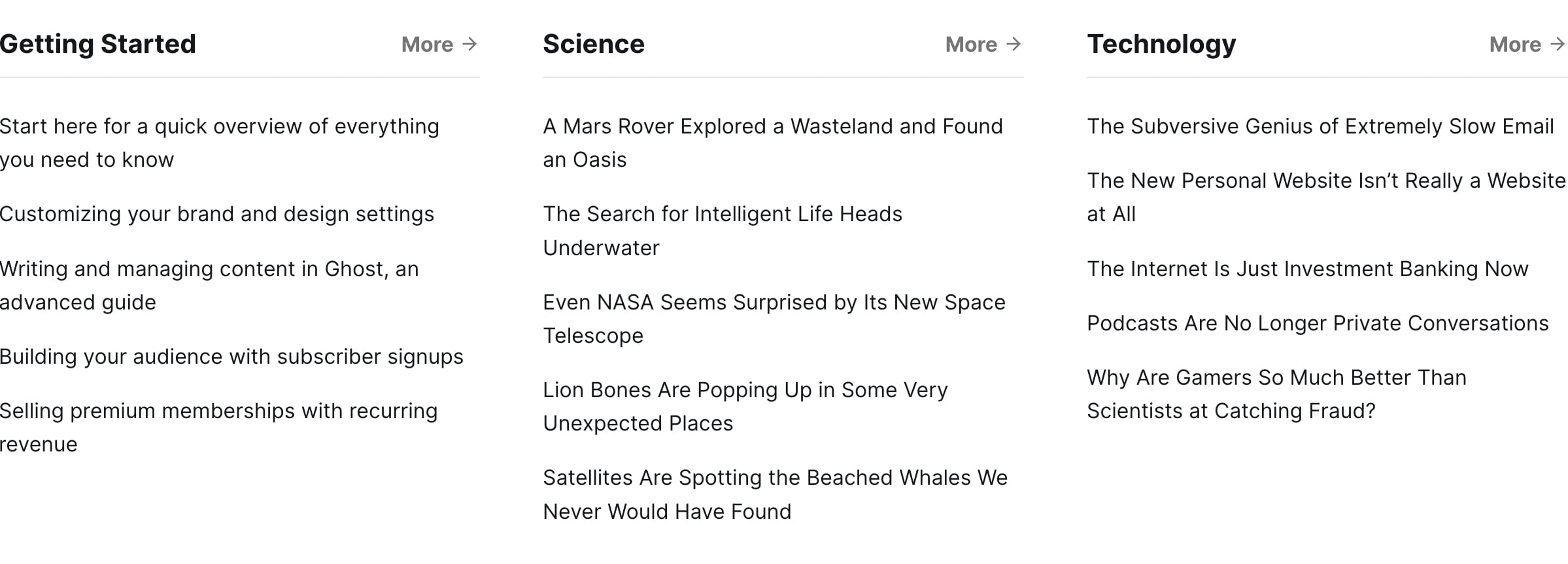Open More in Science section
1568x564 pixels.
983,44
